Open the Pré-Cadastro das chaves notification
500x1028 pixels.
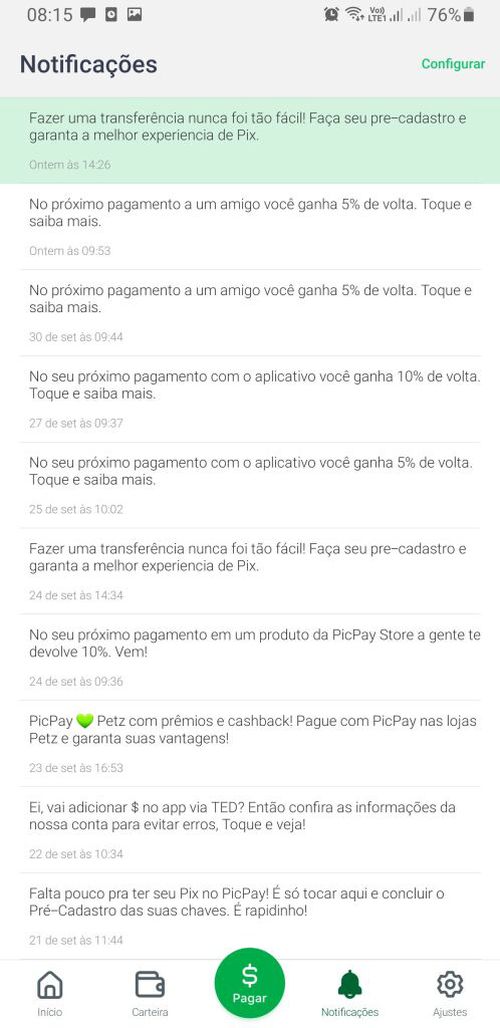click(x=250, y=916)
